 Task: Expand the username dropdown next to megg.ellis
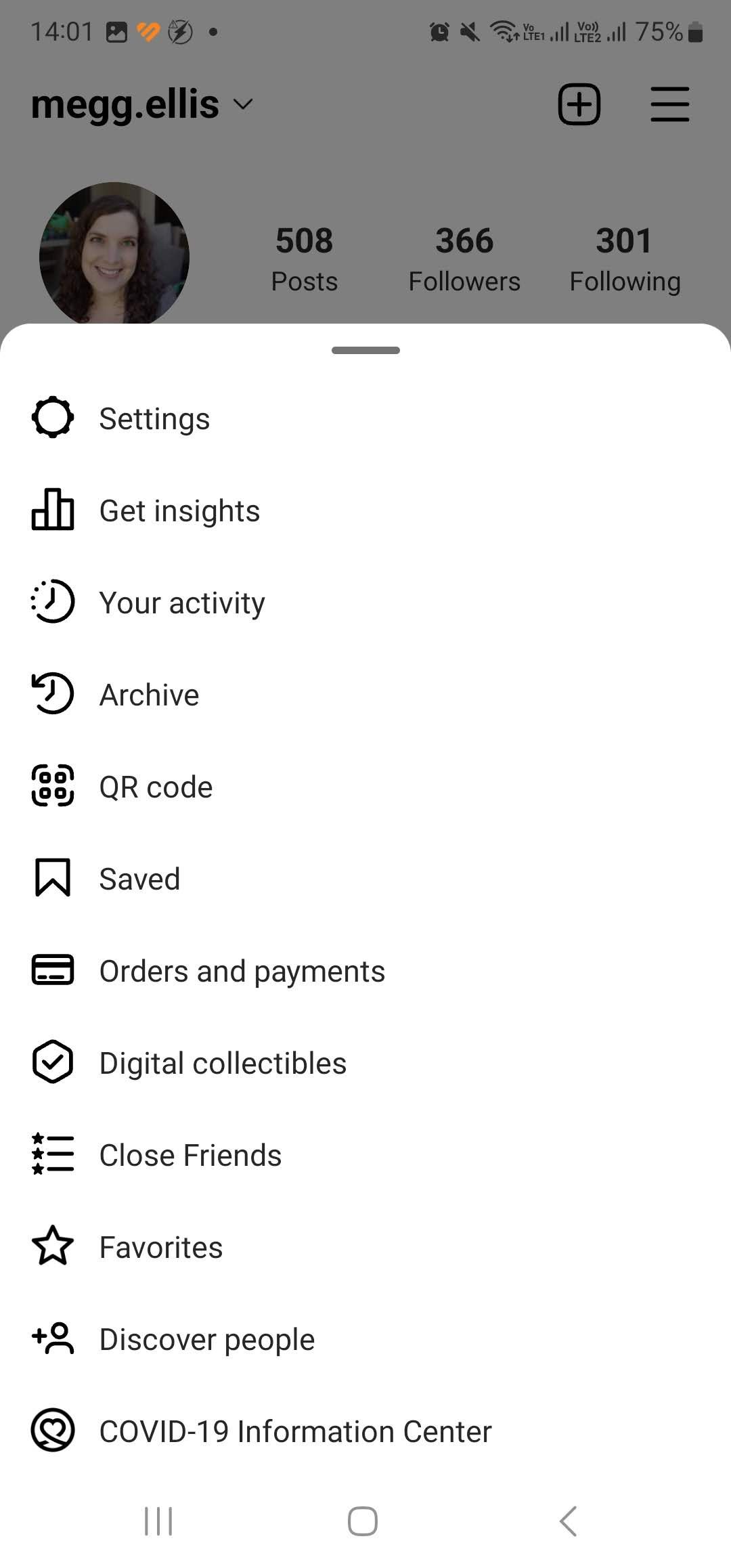click(x=244, y=105)
